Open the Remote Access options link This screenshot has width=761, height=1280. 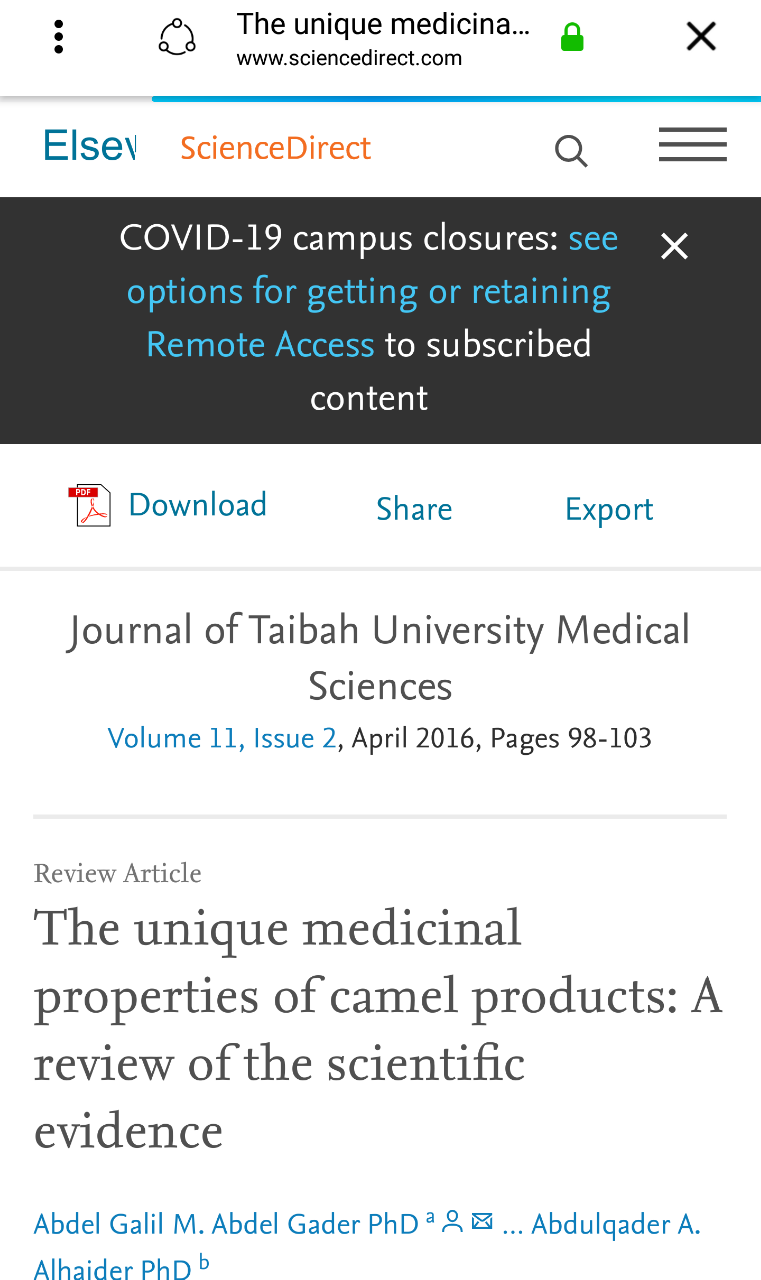coord(369,292)
